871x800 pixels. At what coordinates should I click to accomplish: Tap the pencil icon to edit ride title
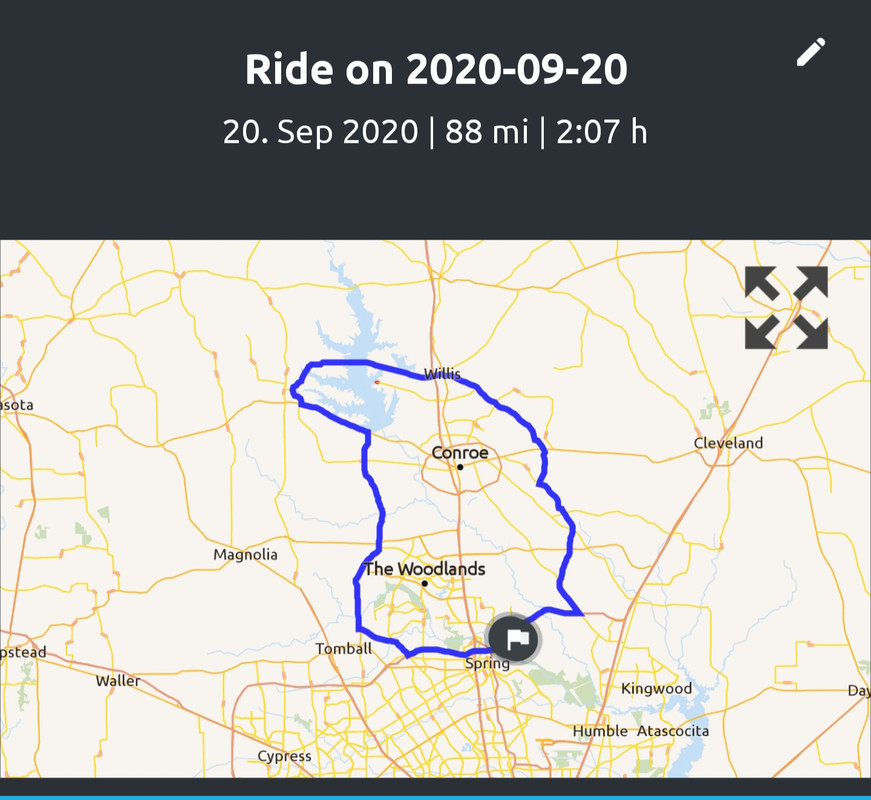pyautogui.click(x=811, y=52)
